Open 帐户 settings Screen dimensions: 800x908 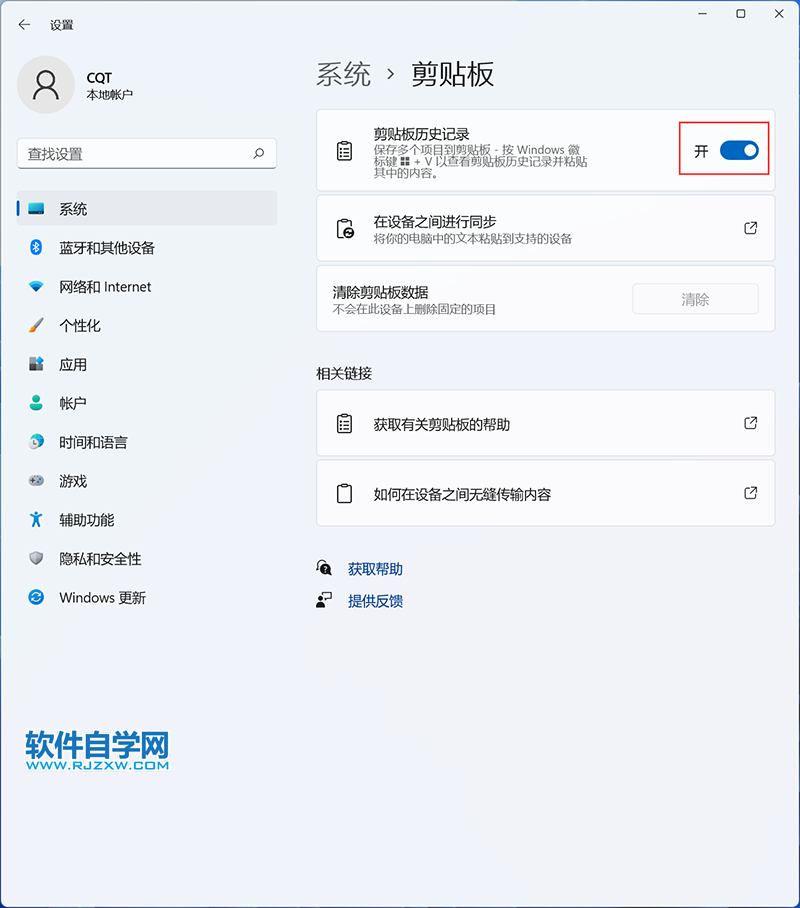tap(73, 404)
